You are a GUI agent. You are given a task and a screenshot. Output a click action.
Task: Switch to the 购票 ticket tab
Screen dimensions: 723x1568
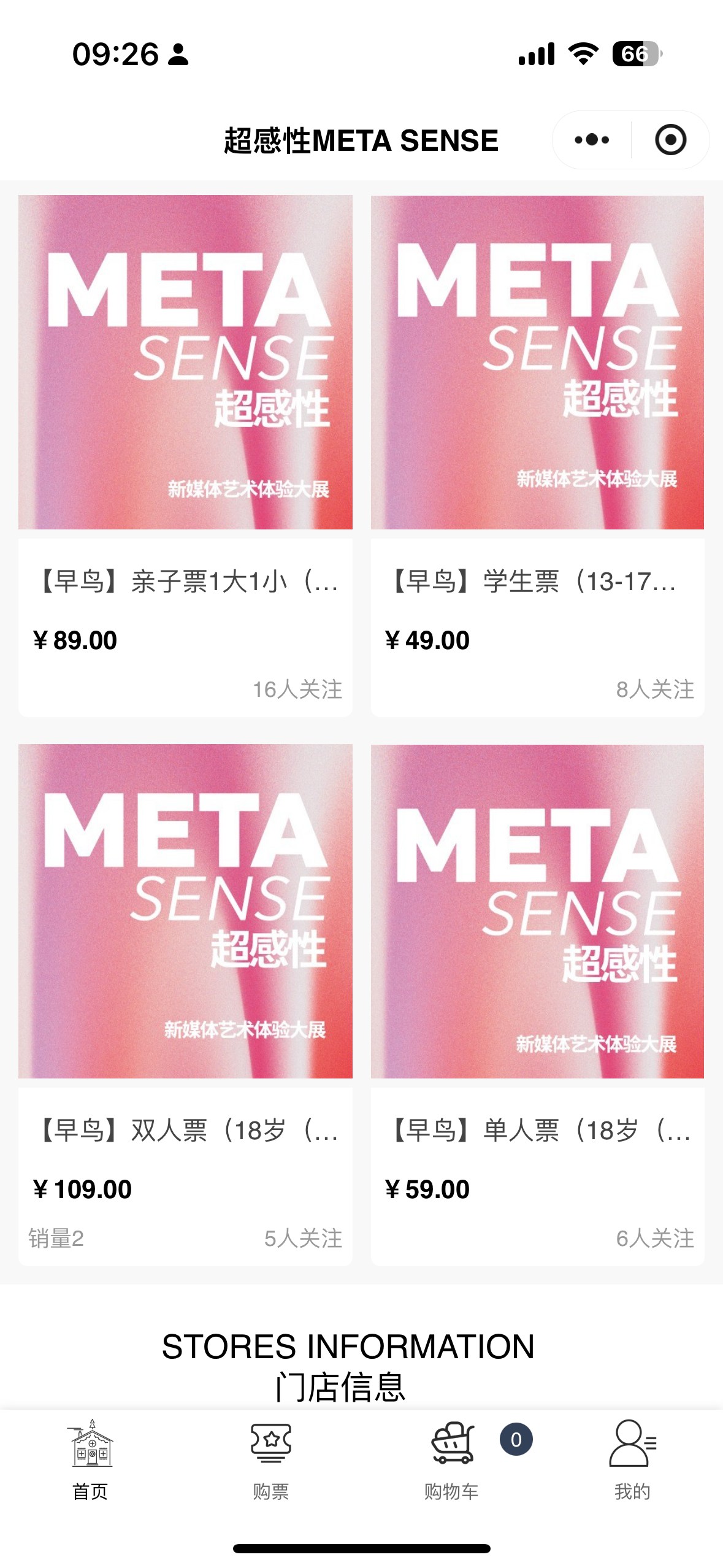click(271, 1459)
